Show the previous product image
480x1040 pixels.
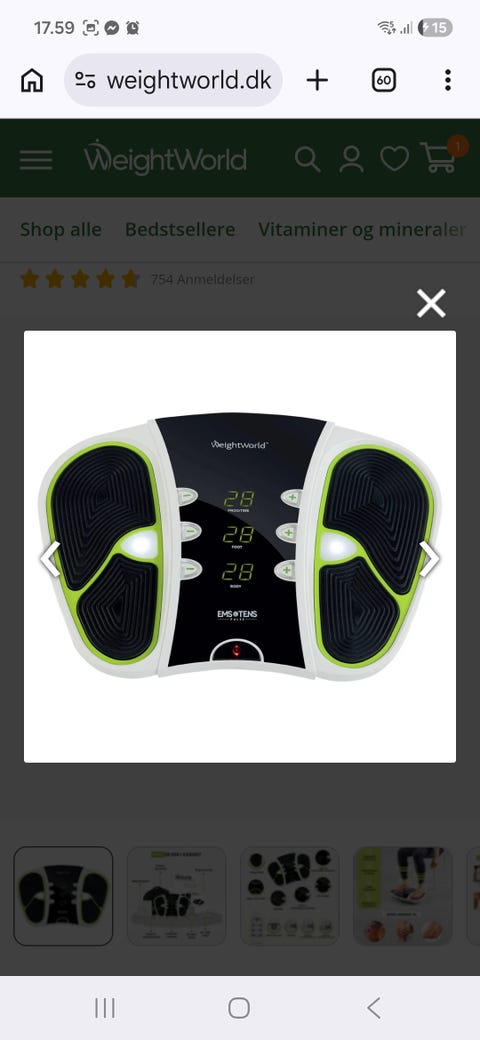click(50, 559)
